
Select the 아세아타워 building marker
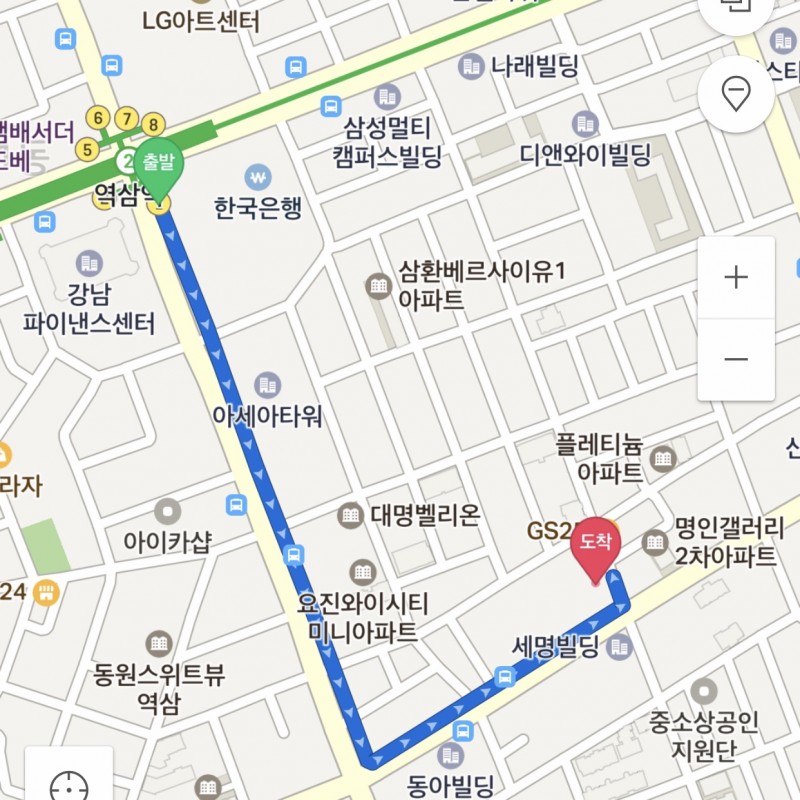pos(267,385)
